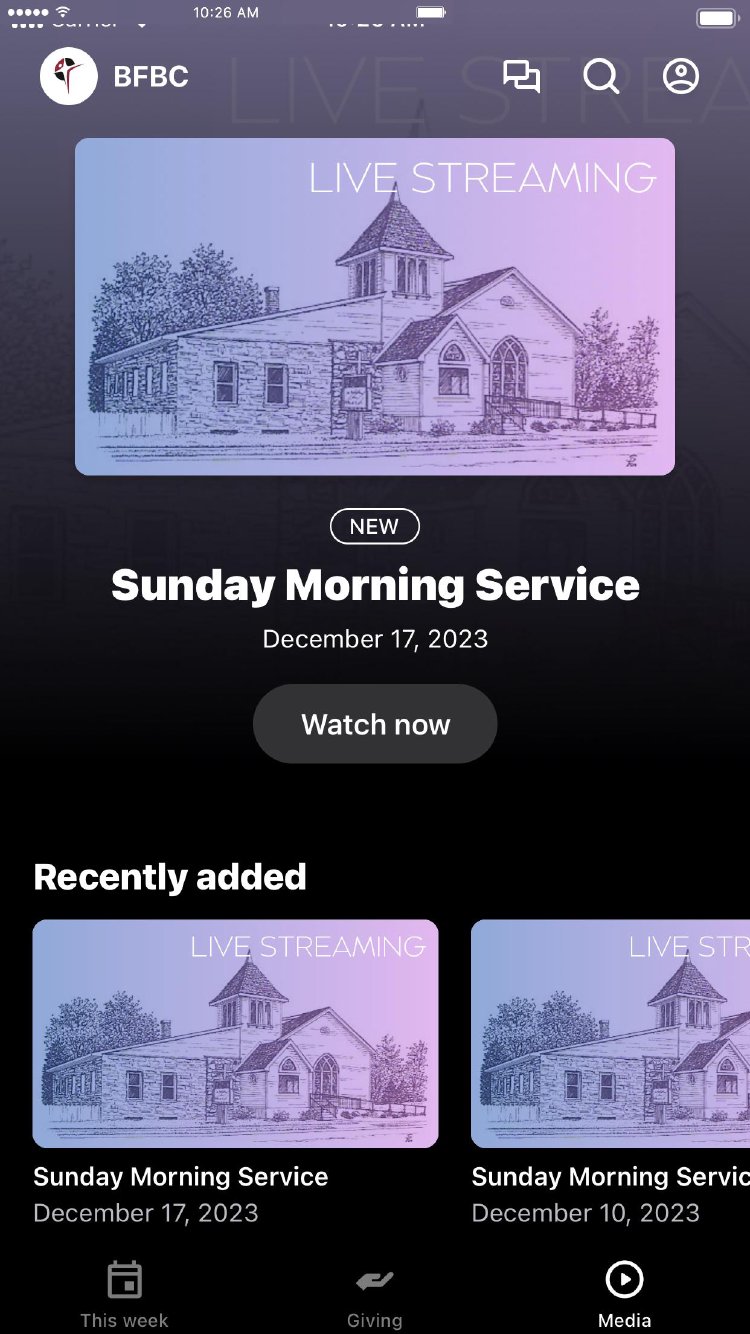750x1334 pixels.
Task: Select the Media tab
Action: point(625,1294)
